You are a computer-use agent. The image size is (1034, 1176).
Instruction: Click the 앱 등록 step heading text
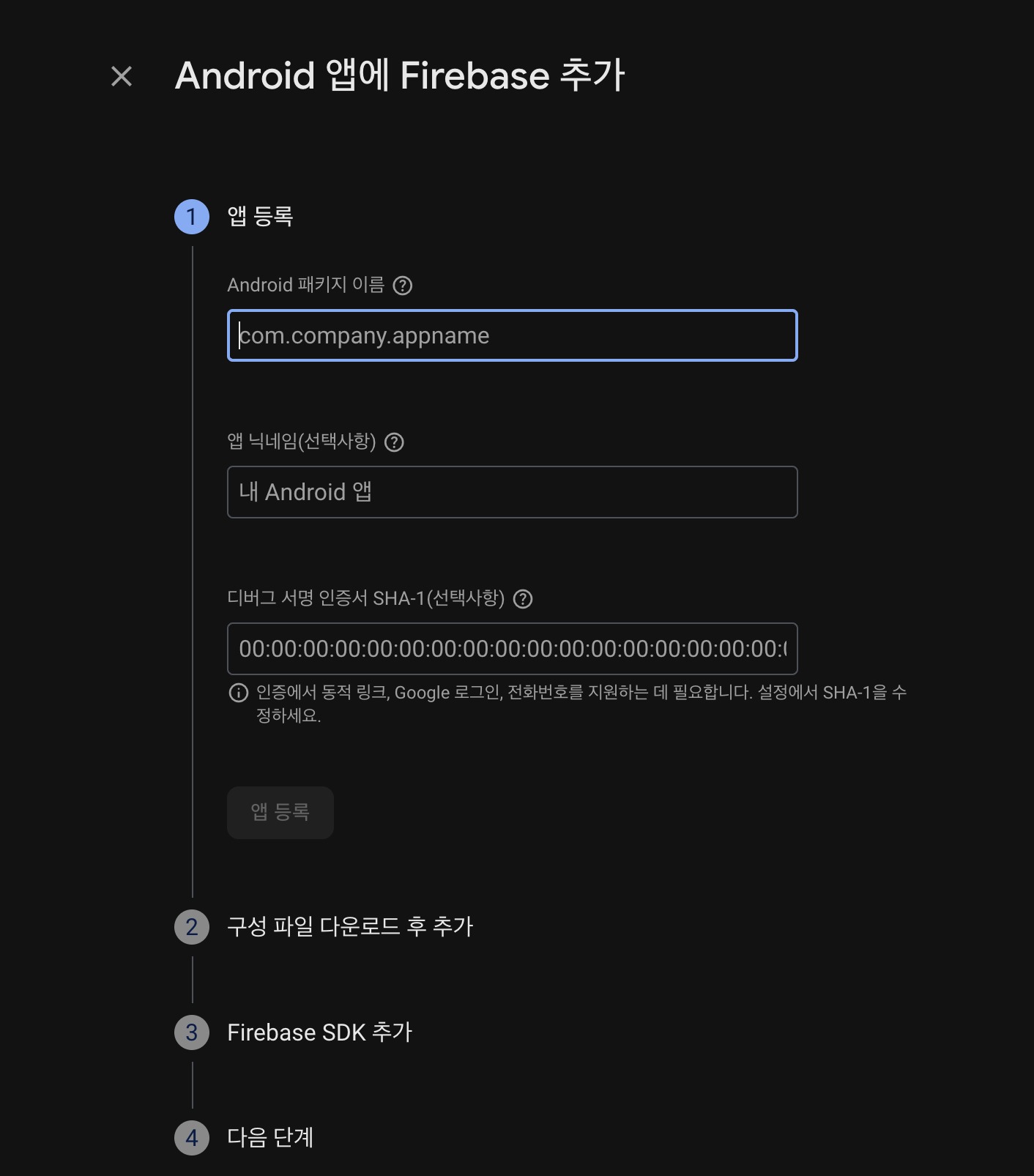click(x=259, y=217)
